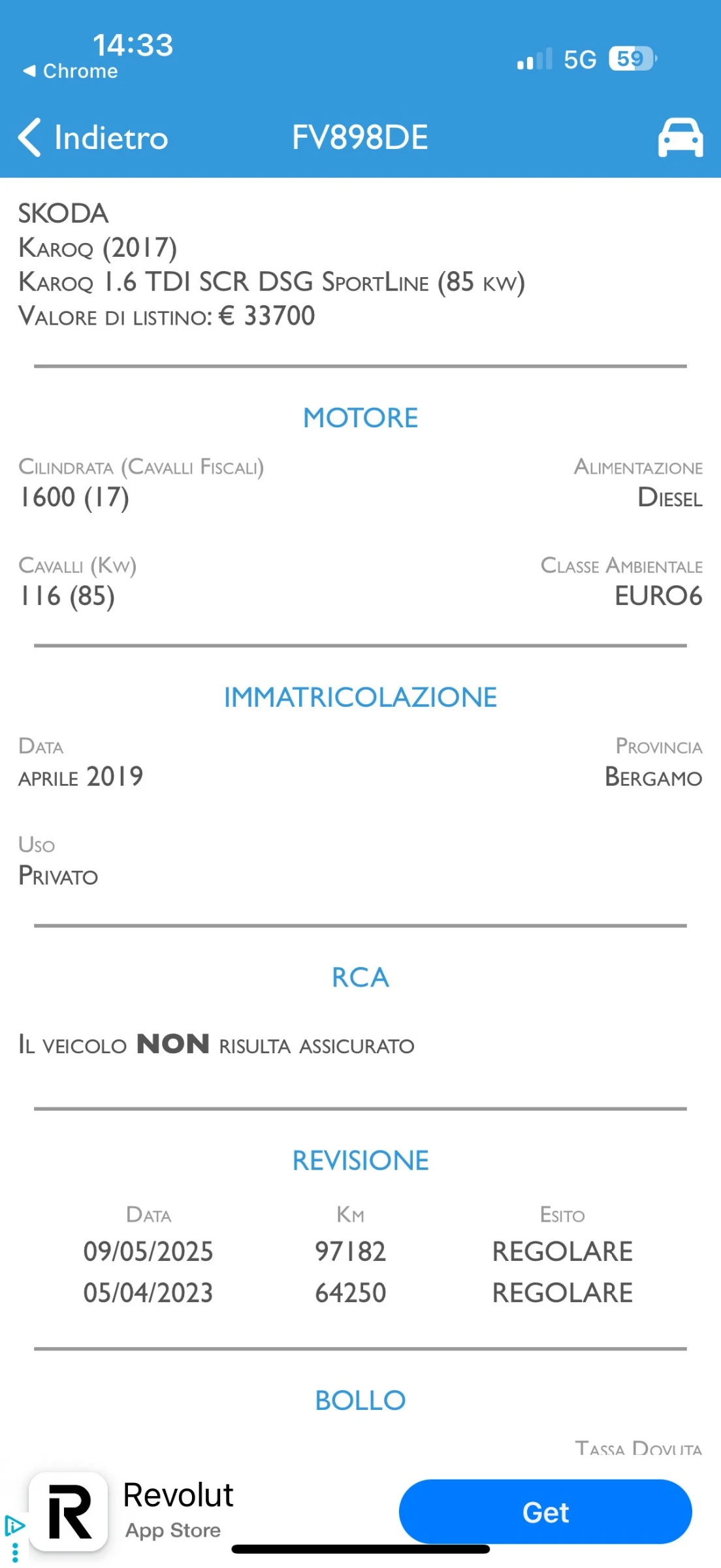Open the car icon in the header
This screenshot has width=721, height=1568.
[x=680, y=138]
